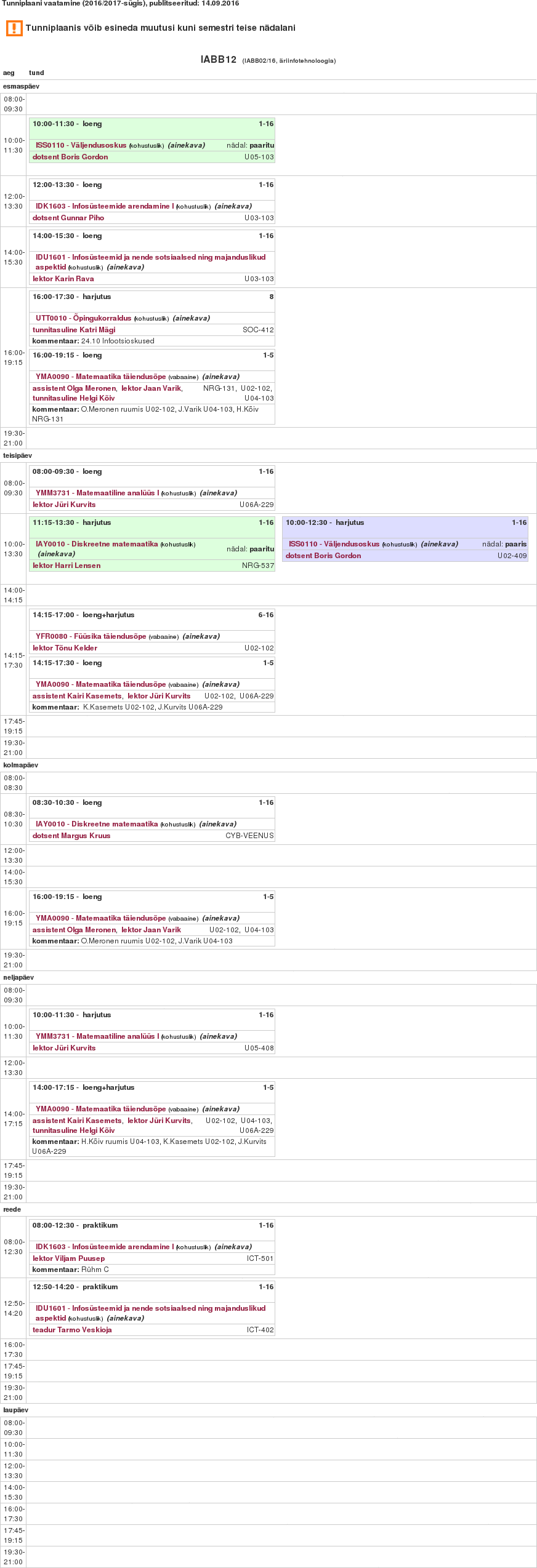Image resolution: width=537 pixels, height=1568 pixels.
Task: Open YFR0080 Füüsika täiendusõpe course link
Action: pos(91,636)
